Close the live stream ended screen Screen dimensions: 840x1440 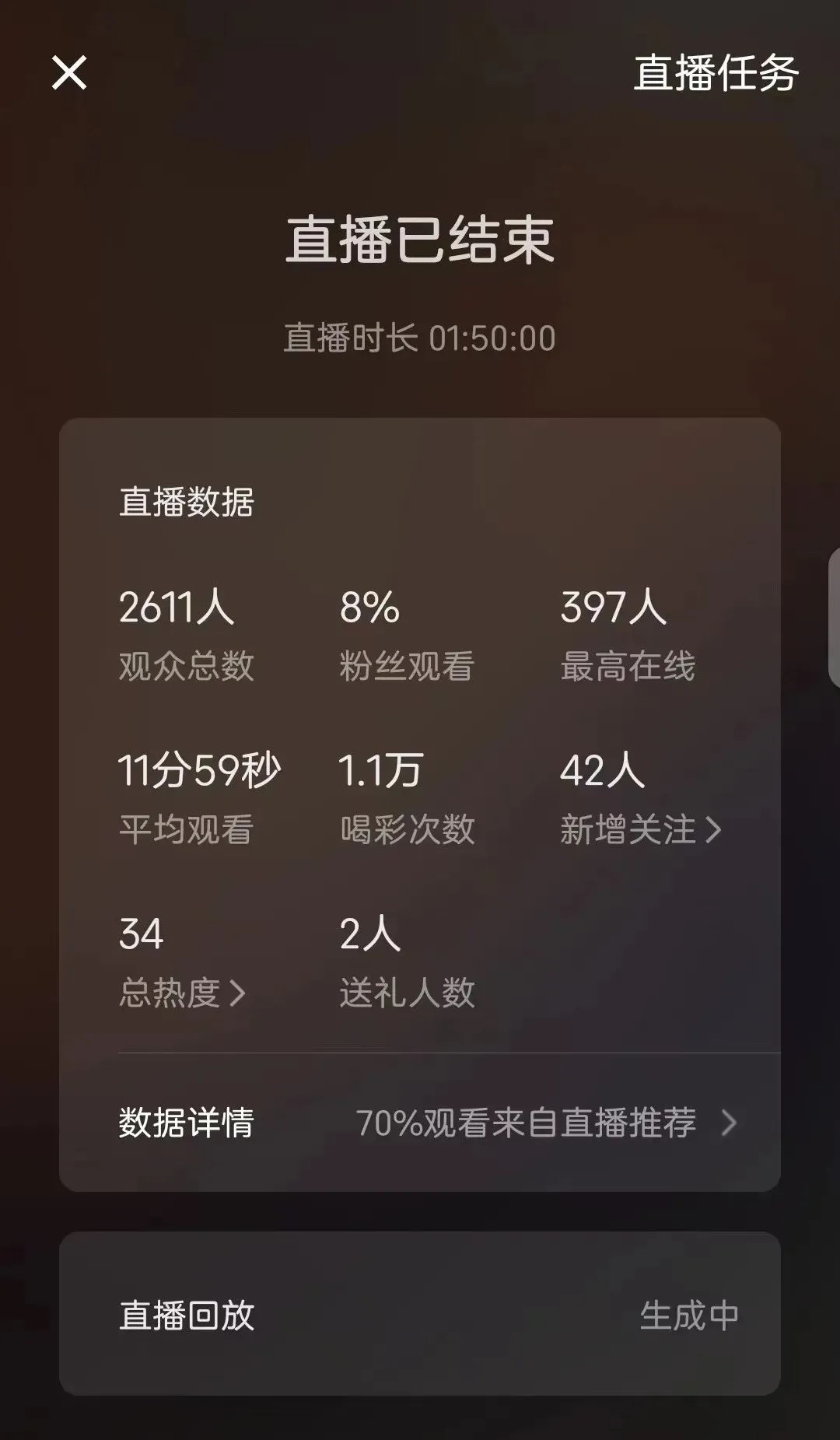[x=69, y=73]
